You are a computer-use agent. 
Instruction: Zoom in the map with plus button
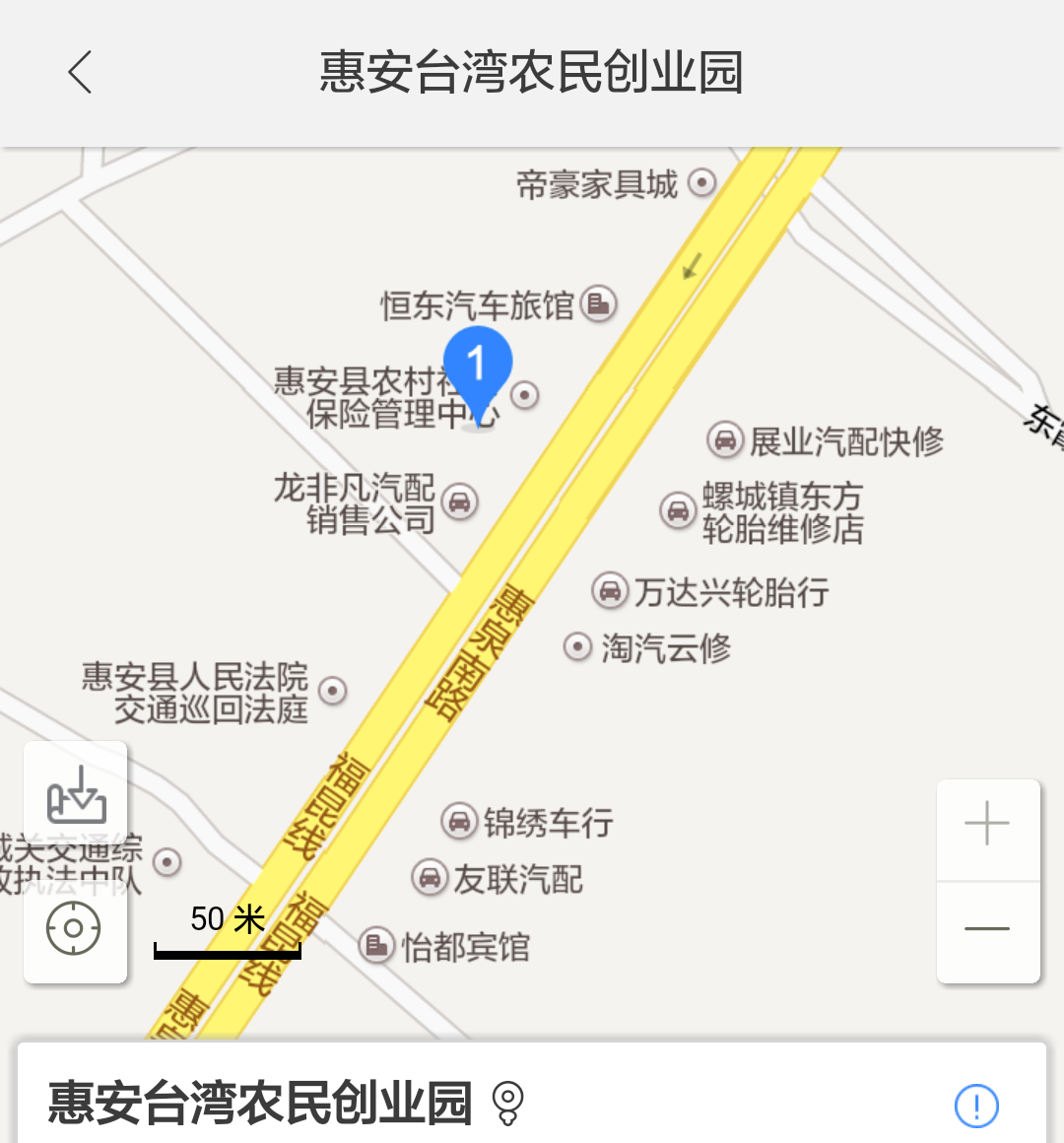tap(987, 824)
